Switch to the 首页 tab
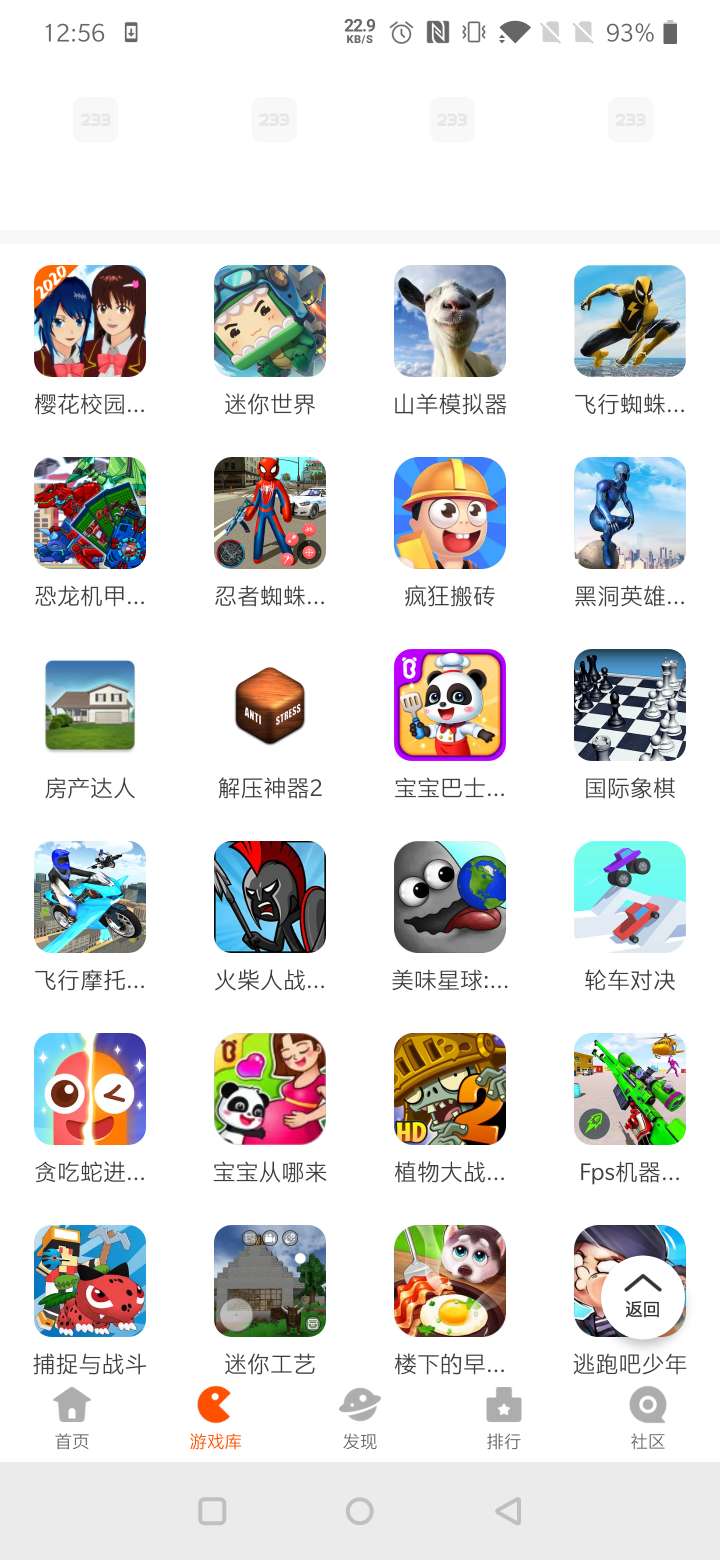This screenshot has width=720, height=1560. 72,1418
